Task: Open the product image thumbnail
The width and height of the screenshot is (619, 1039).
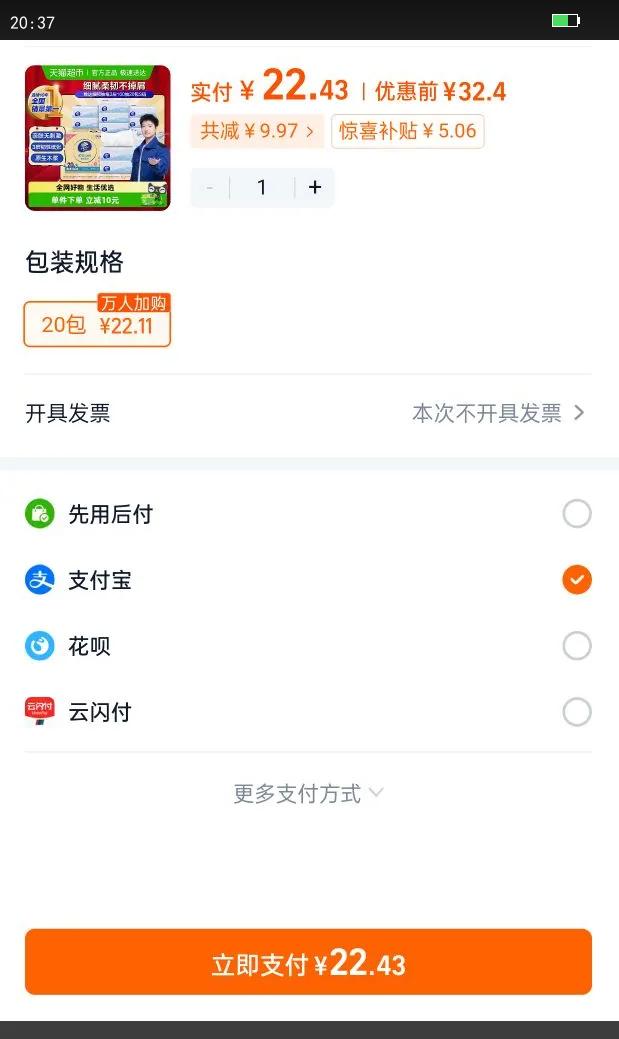Action: click(x=97, y=138)
